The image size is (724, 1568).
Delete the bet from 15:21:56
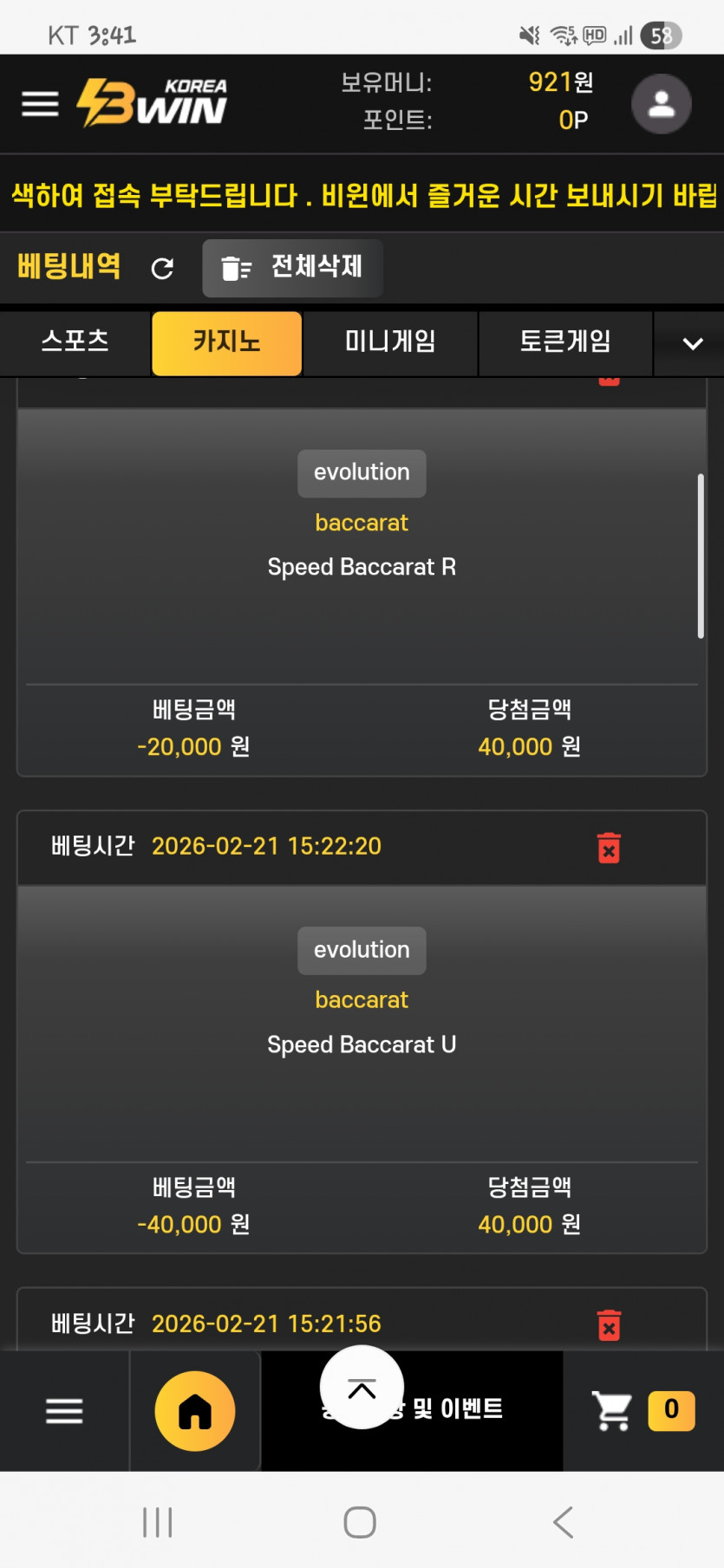pyautogui.click(x=609, y=1324)
